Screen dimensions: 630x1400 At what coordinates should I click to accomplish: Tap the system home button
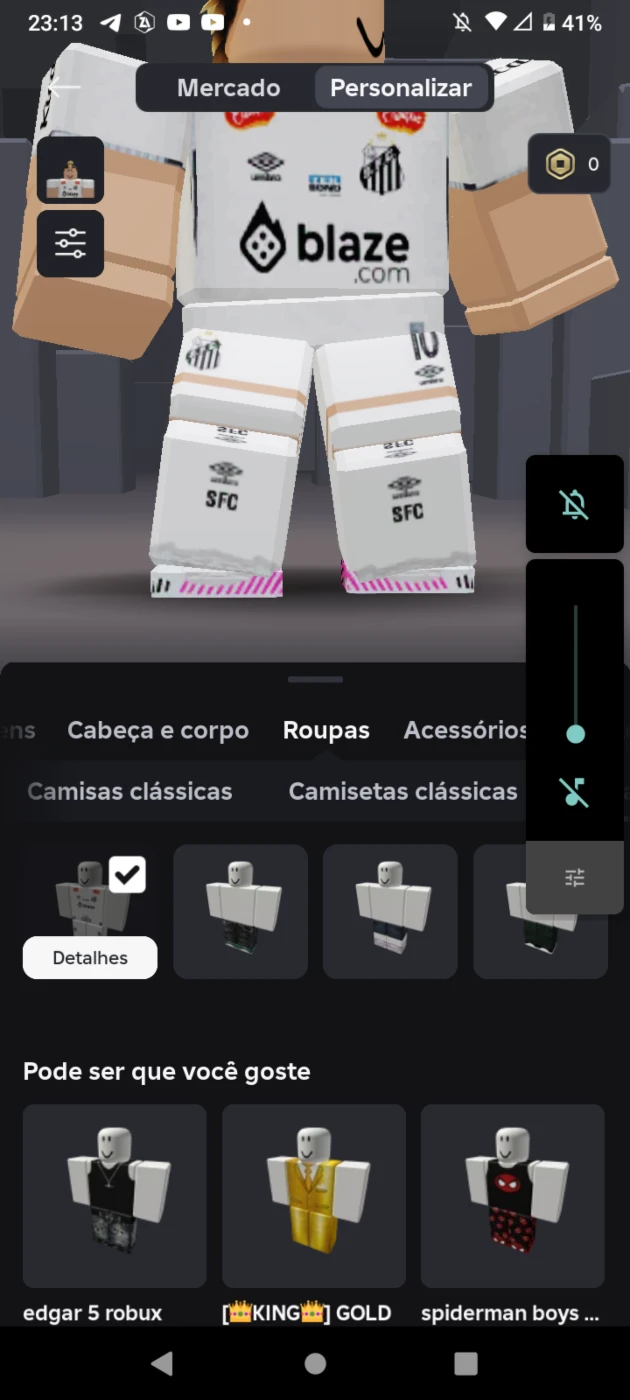click(x=315, y=1363)
